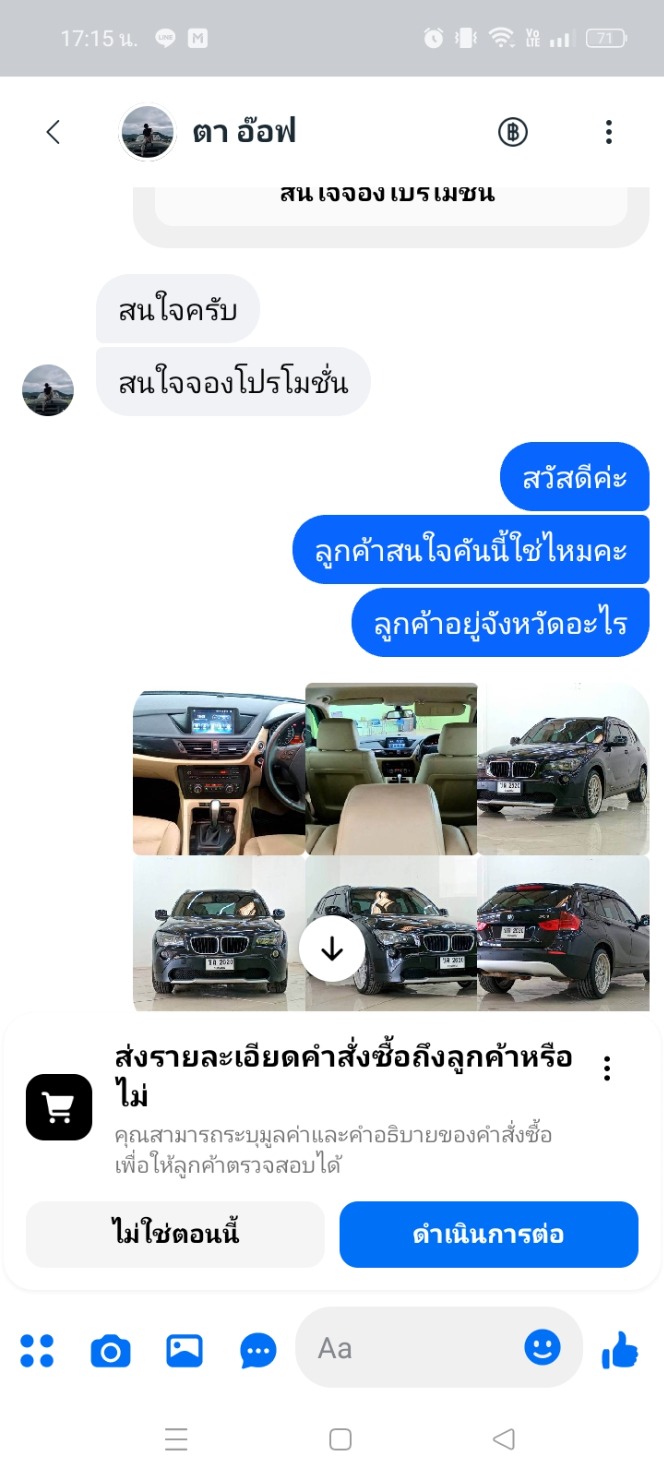Send a thumbs-up like
Screen dimensions: 664x1480
[619, 1350]
